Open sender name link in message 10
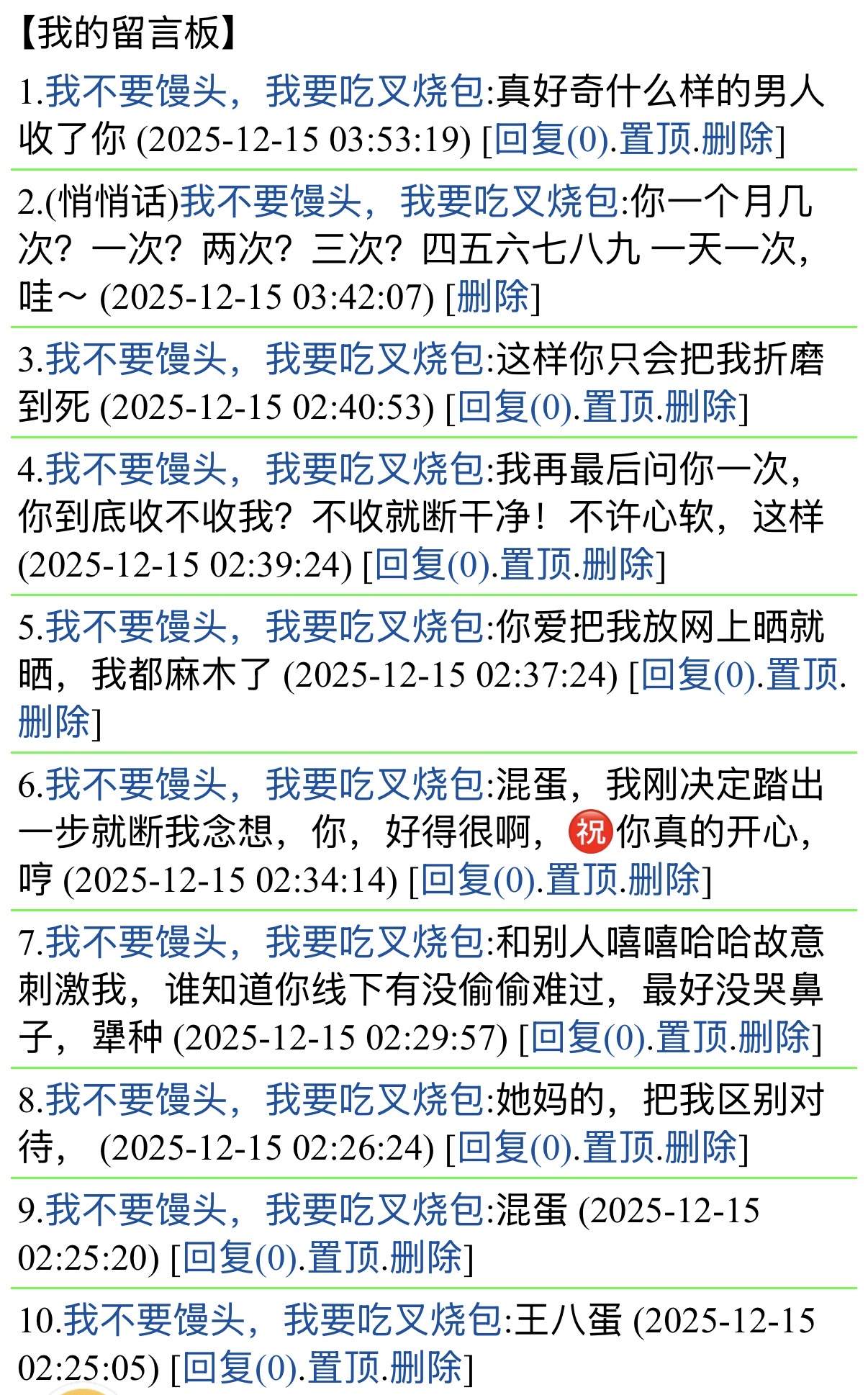Image resolution: width=868 pixels, height=1395 pixels. [282, 1319]
